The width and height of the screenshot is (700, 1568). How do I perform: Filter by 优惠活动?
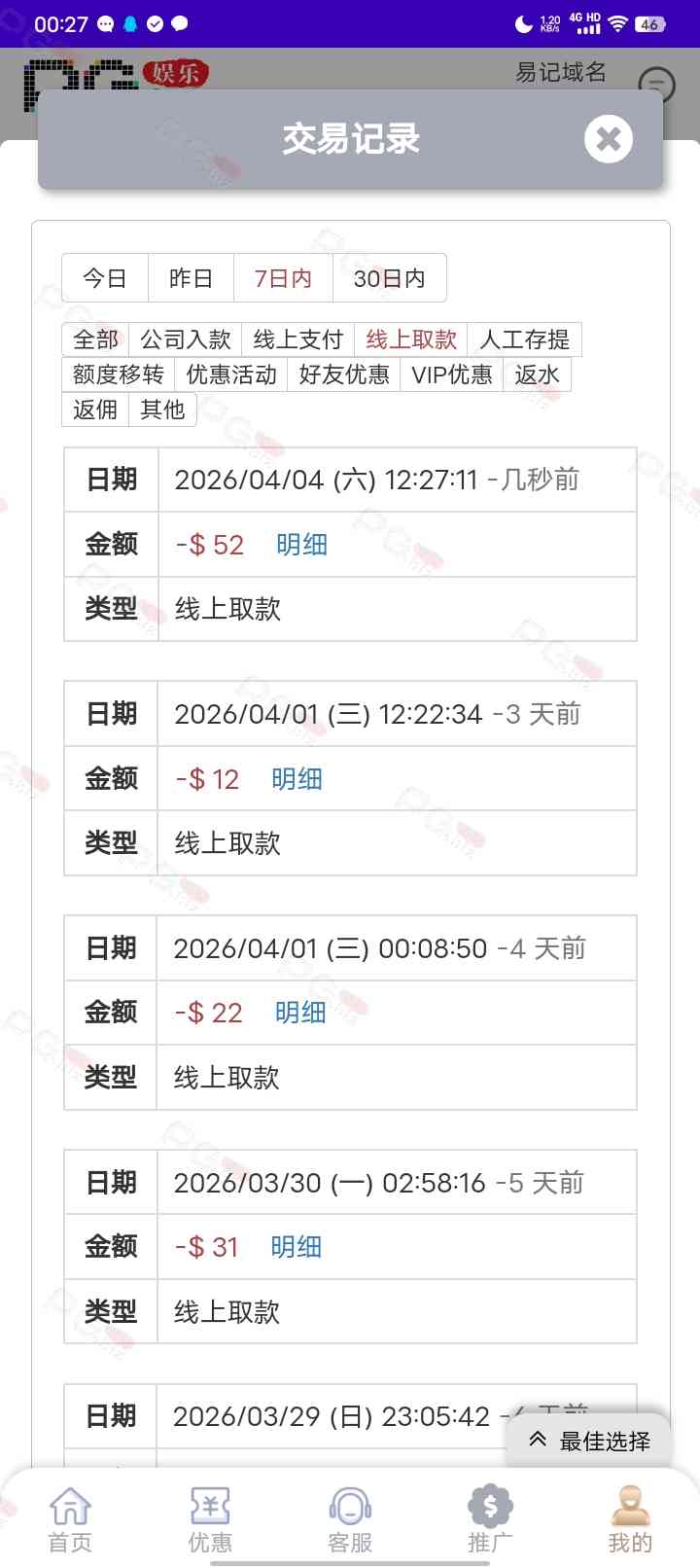point(230,374)
